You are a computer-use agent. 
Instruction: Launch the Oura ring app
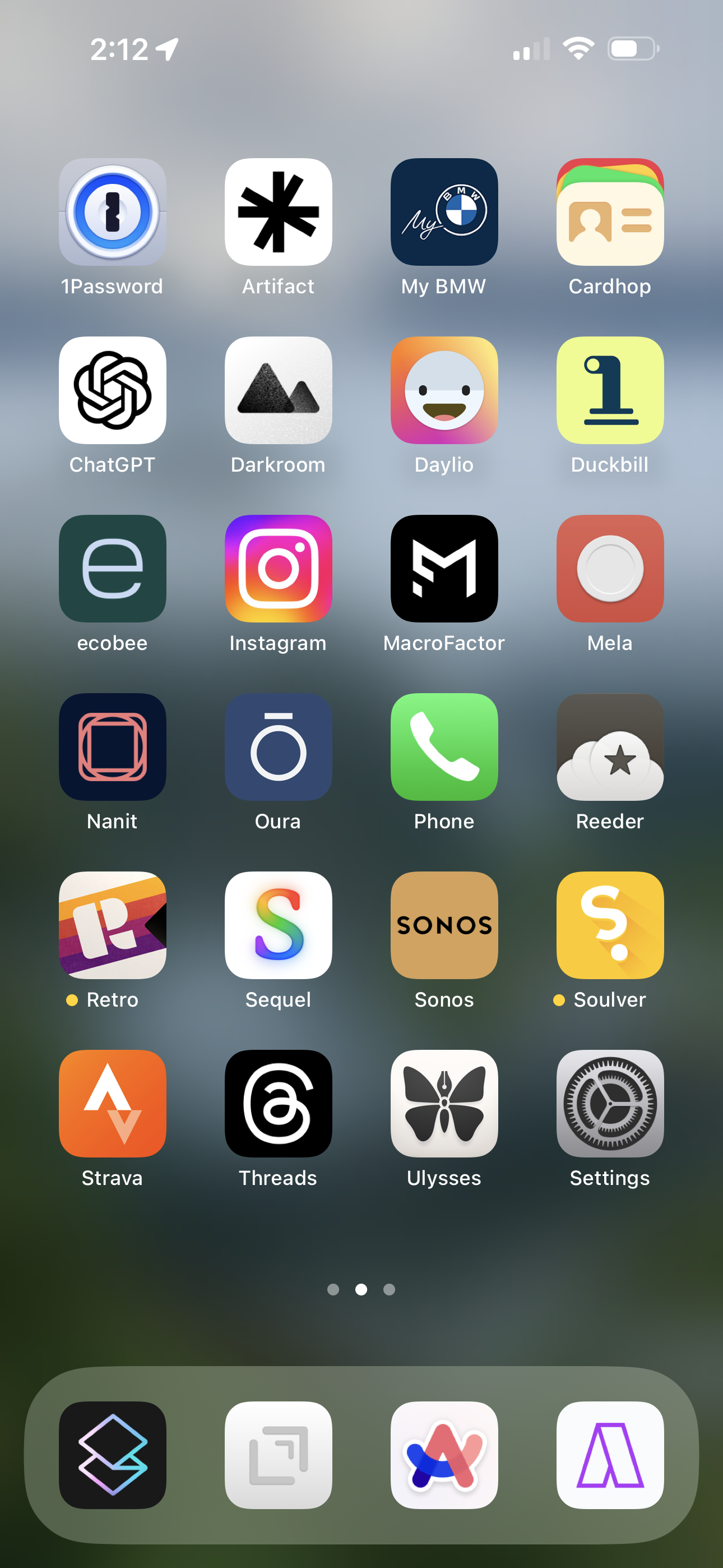click(278, 746)
